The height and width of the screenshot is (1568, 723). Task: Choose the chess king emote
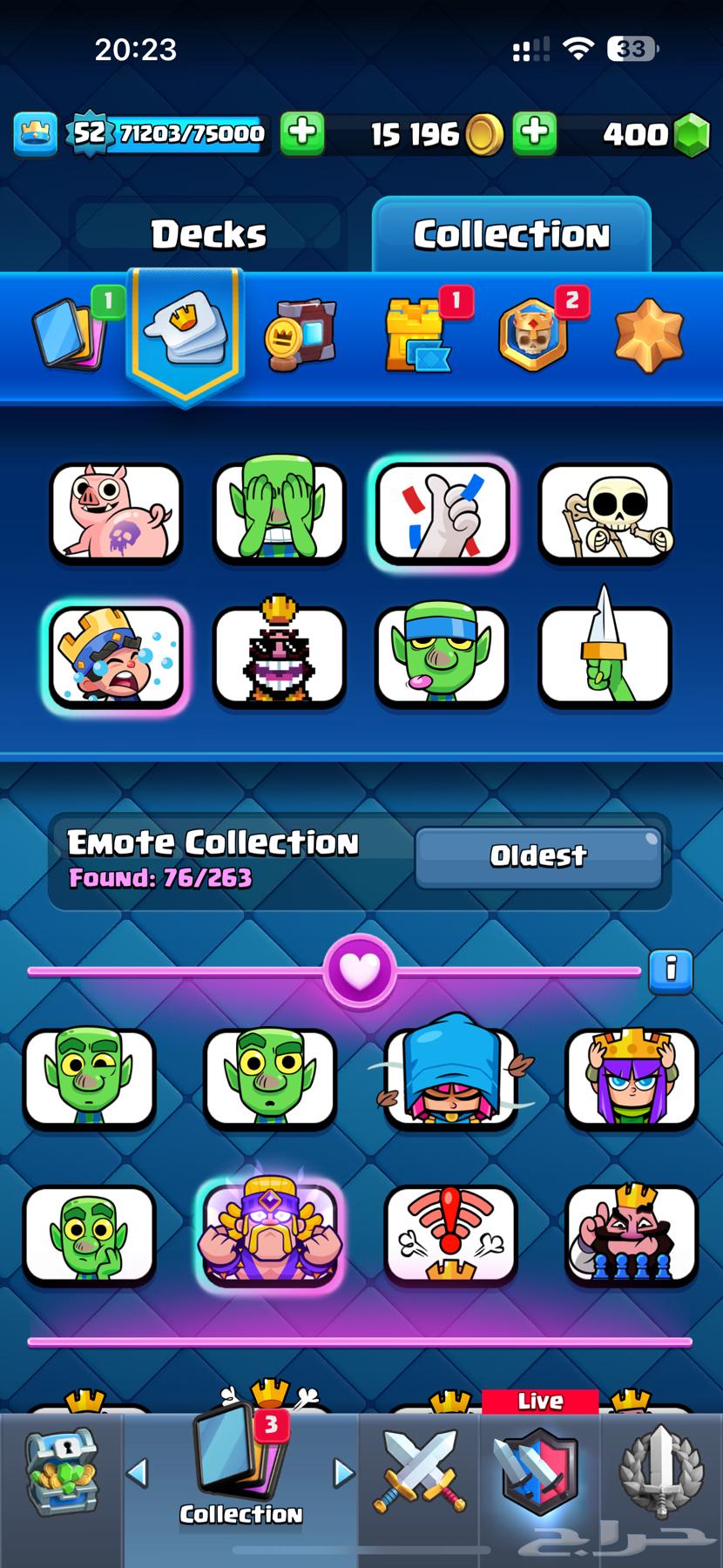point(632,1235)
